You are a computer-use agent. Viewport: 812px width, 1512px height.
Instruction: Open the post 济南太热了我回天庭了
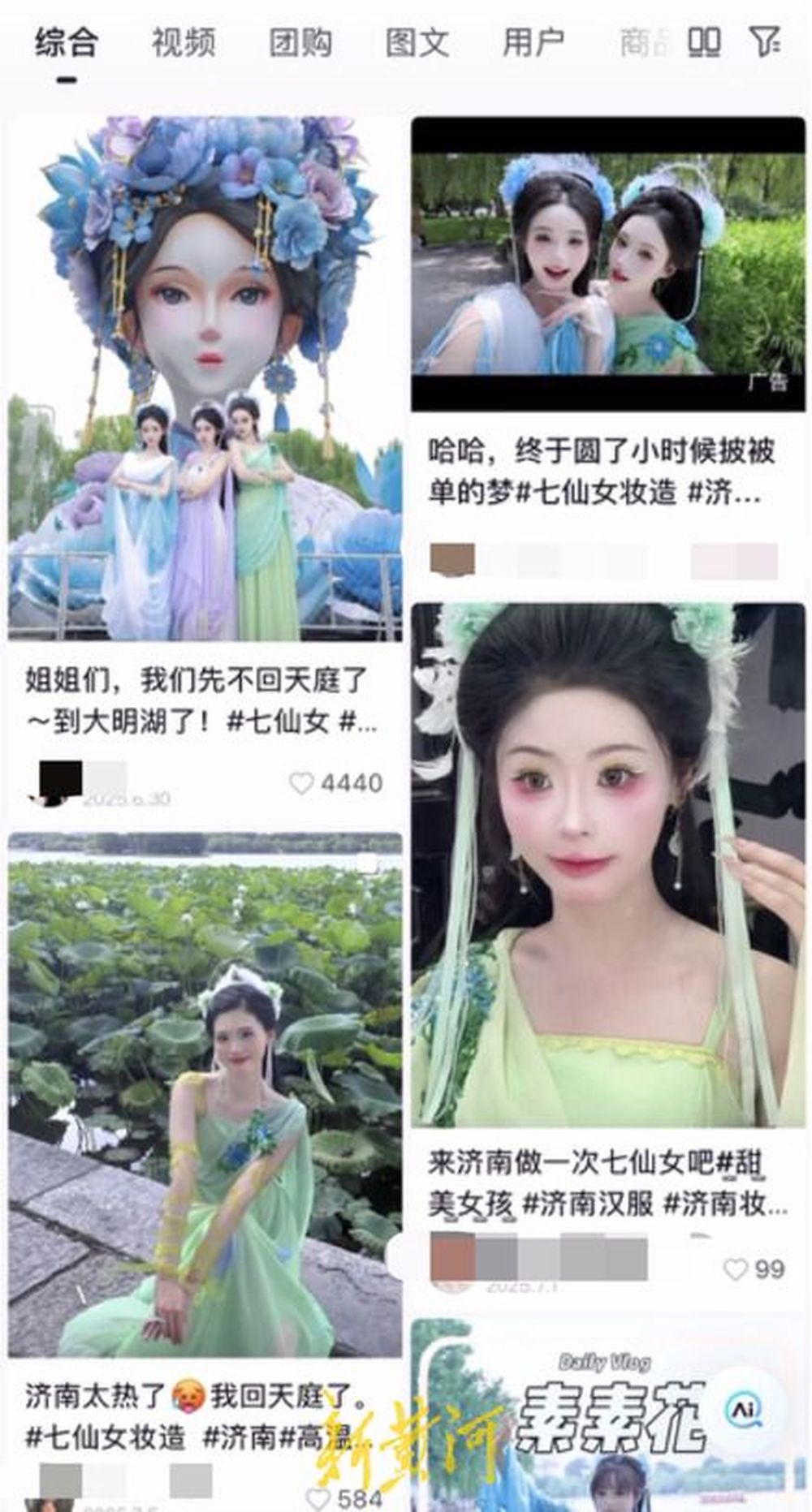(x=205, y=1096)
